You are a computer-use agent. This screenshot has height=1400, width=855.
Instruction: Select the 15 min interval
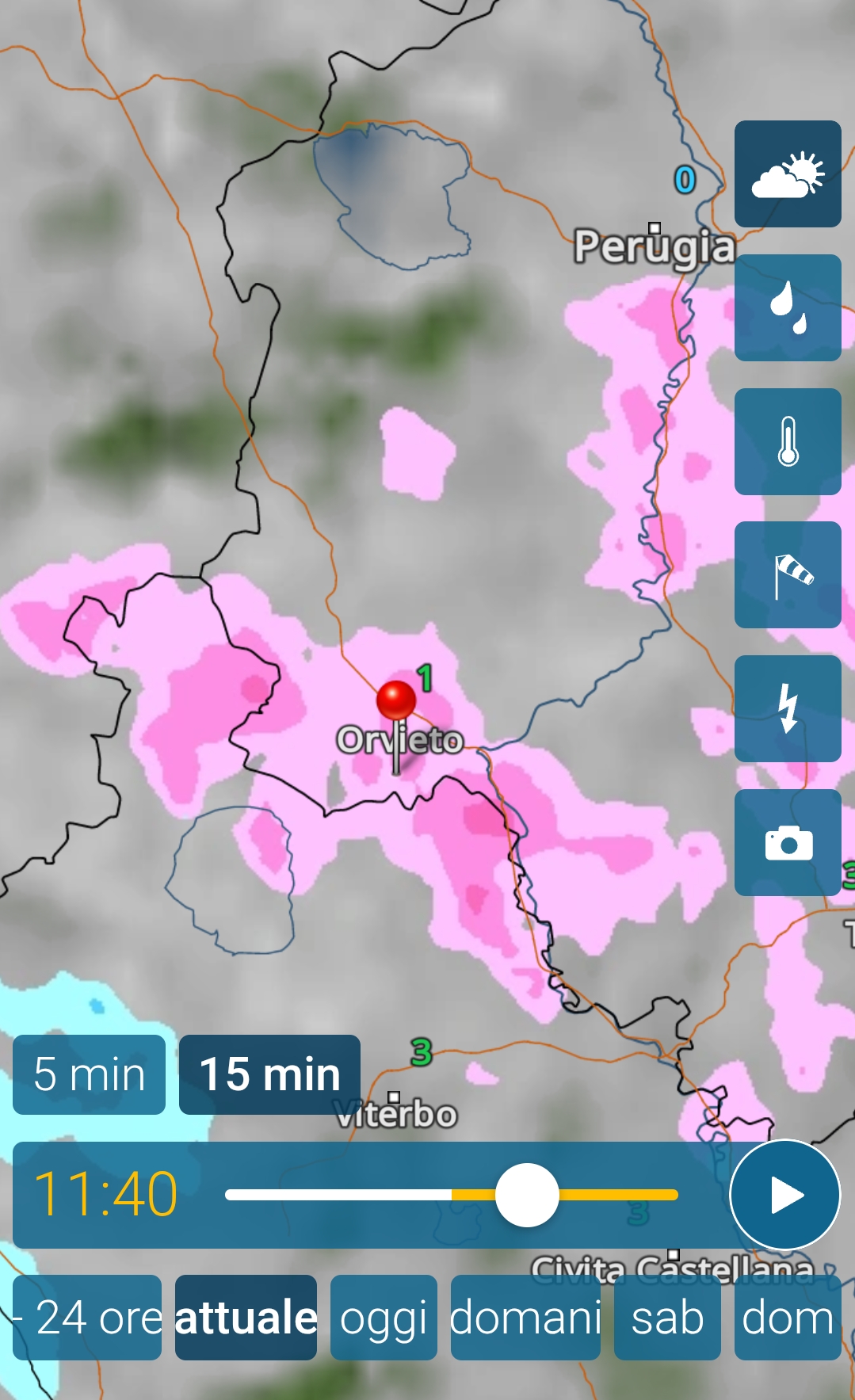tap(269, 1074)
